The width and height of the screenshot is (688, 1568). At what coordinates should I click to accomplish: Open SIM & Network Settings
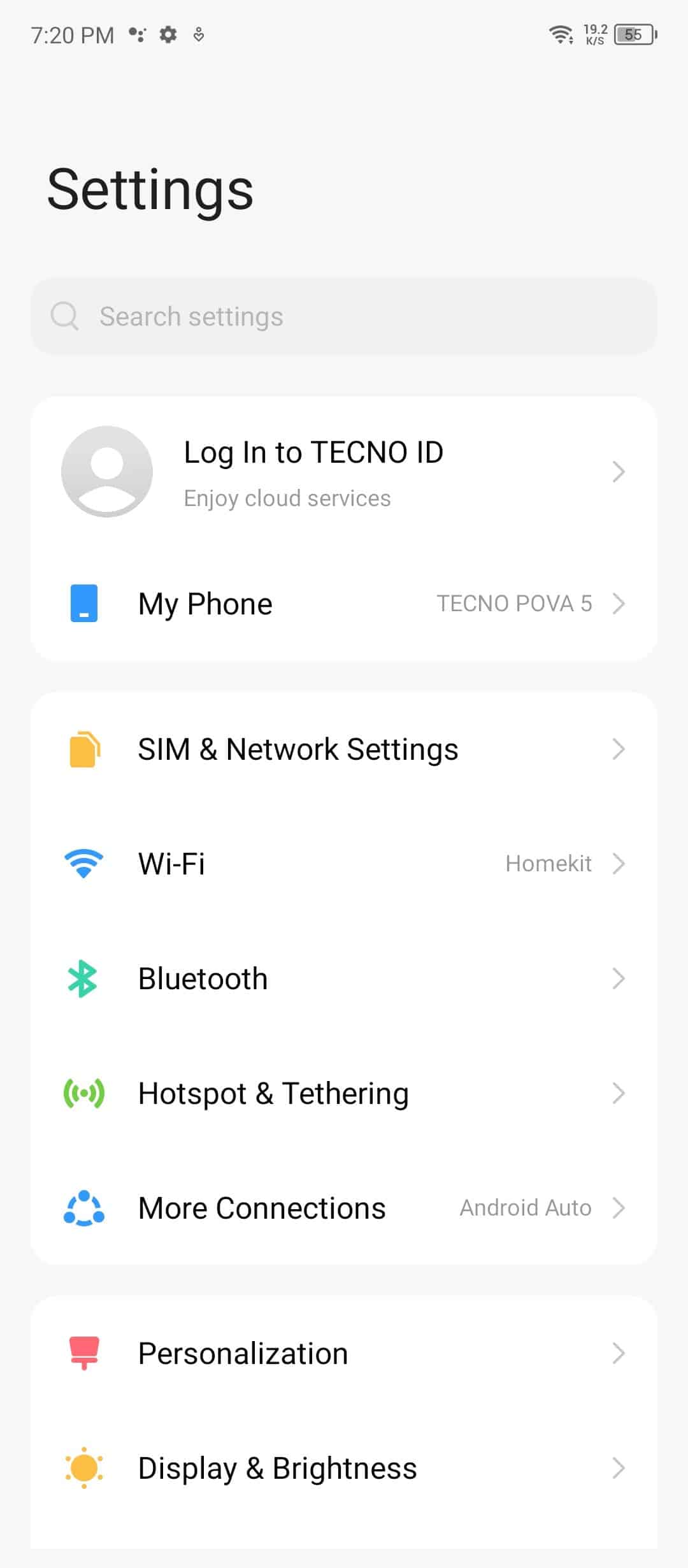point(344,749)
